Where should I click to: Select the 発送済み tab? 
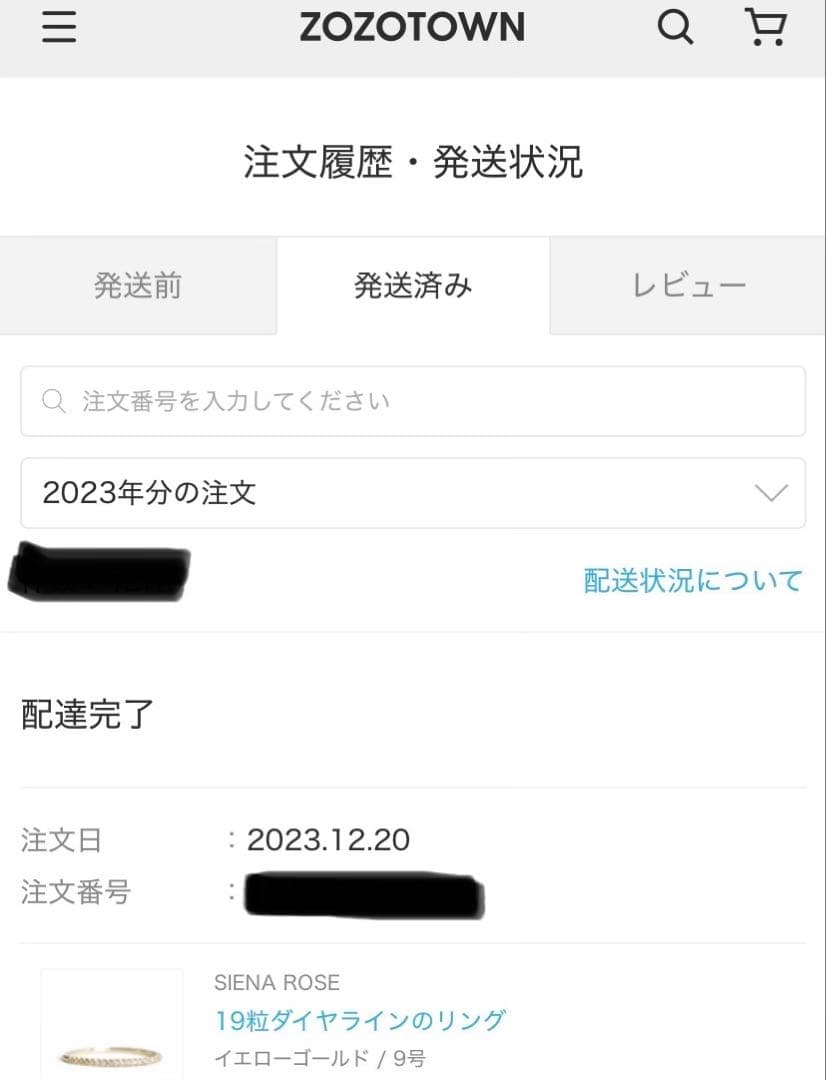[413, 285]
